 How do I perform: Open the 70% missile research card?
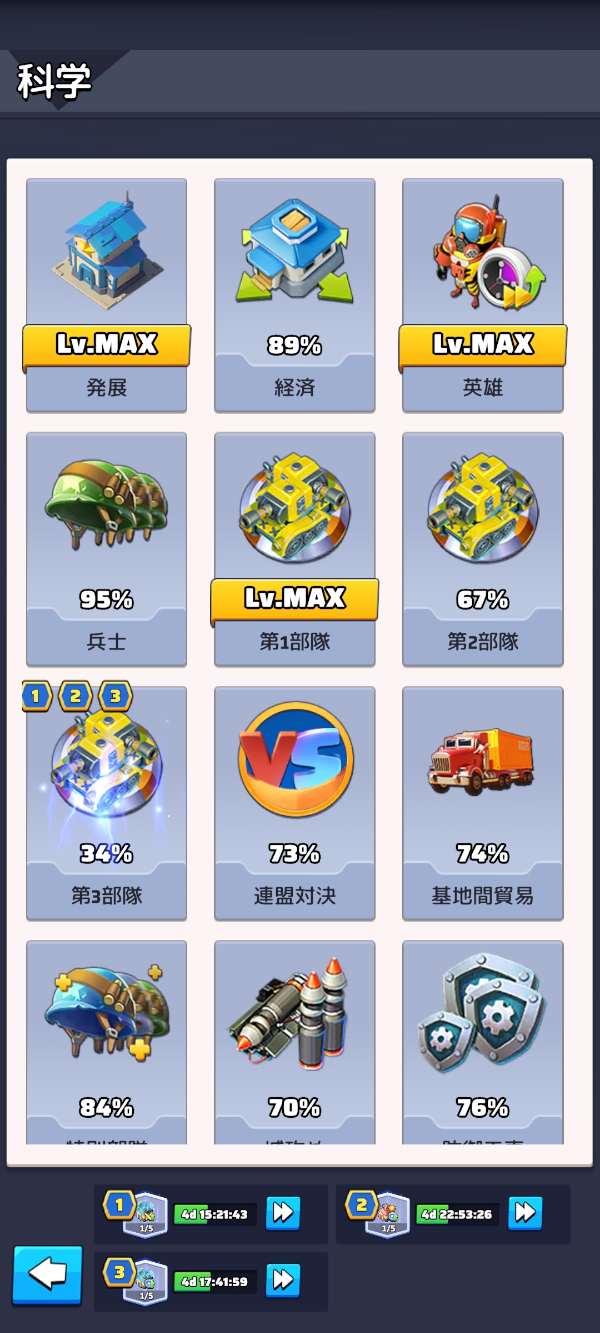click(294, 1045)
